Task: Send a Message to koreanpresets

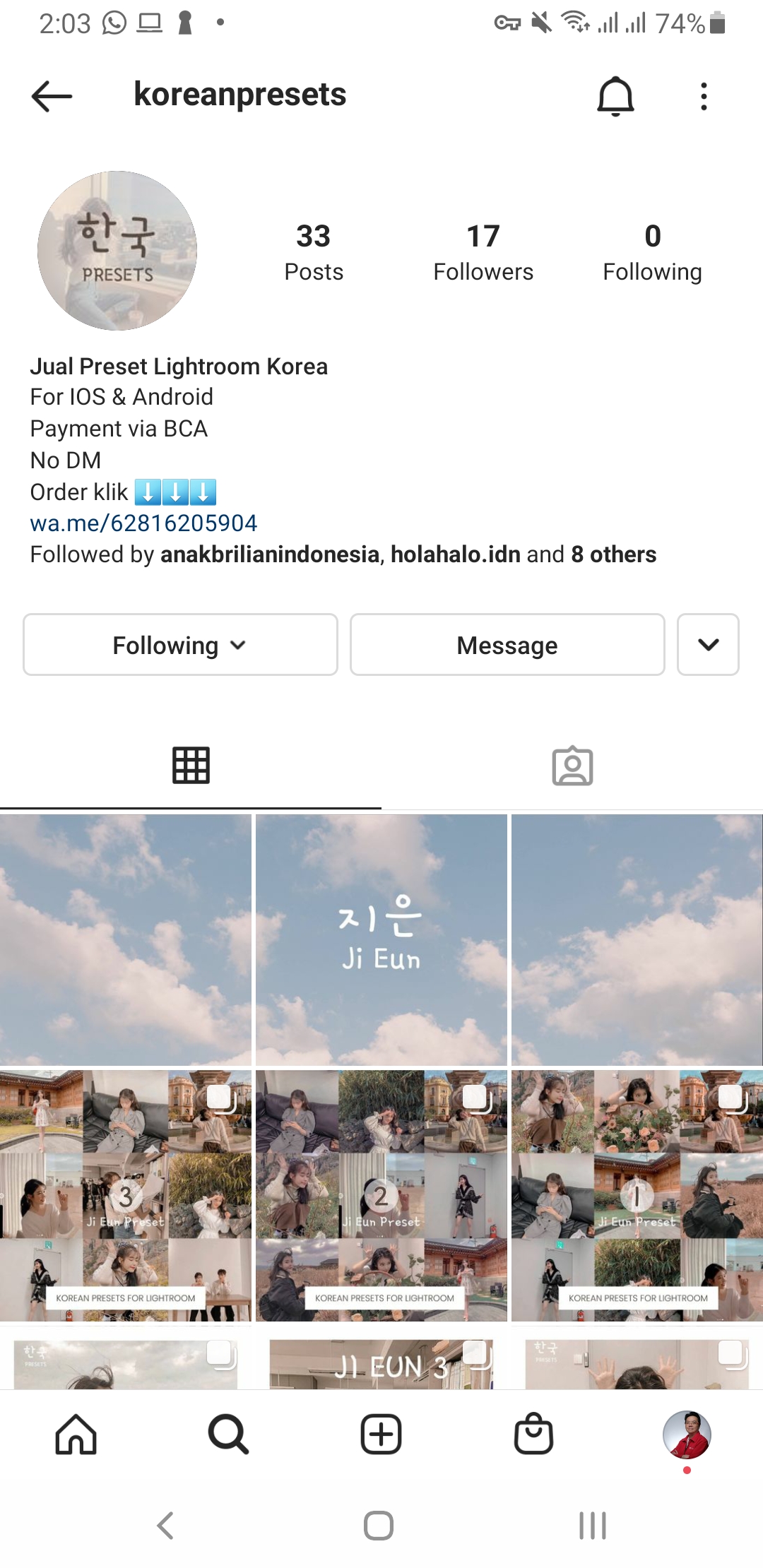Action: [507, 645]
